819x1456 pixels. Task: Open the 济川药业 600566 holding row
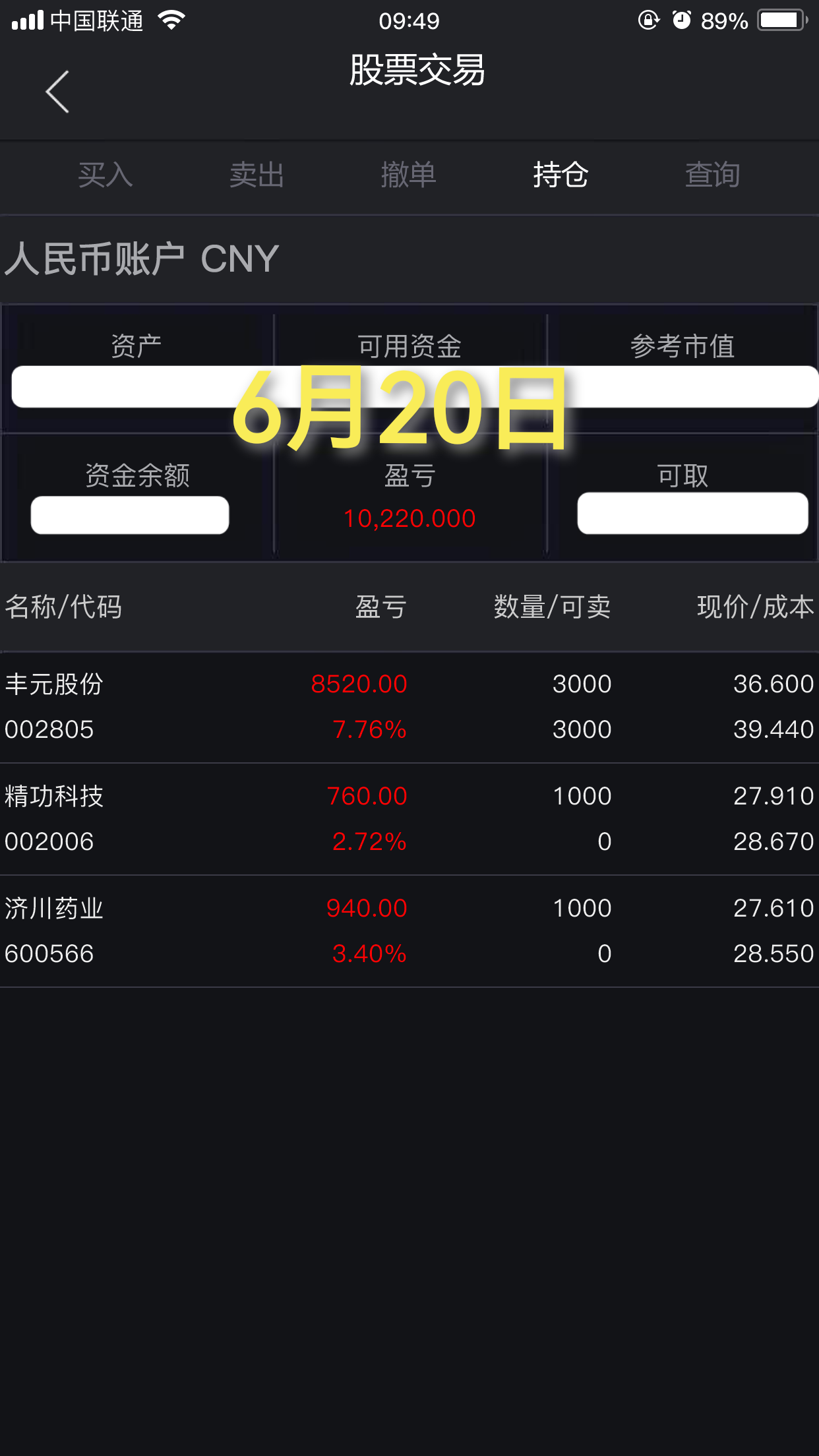pos(409,932)
